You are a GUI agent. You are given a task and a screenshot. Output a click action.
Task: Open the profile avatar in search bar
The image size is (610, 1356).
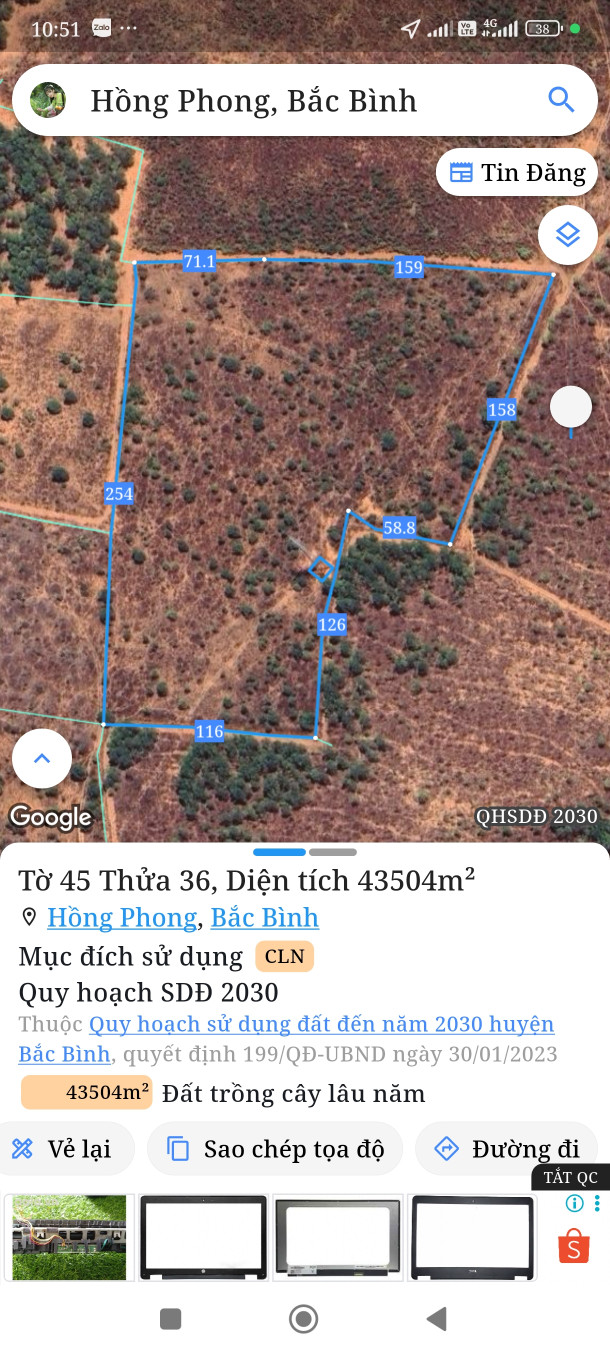(x=48, y=100)
